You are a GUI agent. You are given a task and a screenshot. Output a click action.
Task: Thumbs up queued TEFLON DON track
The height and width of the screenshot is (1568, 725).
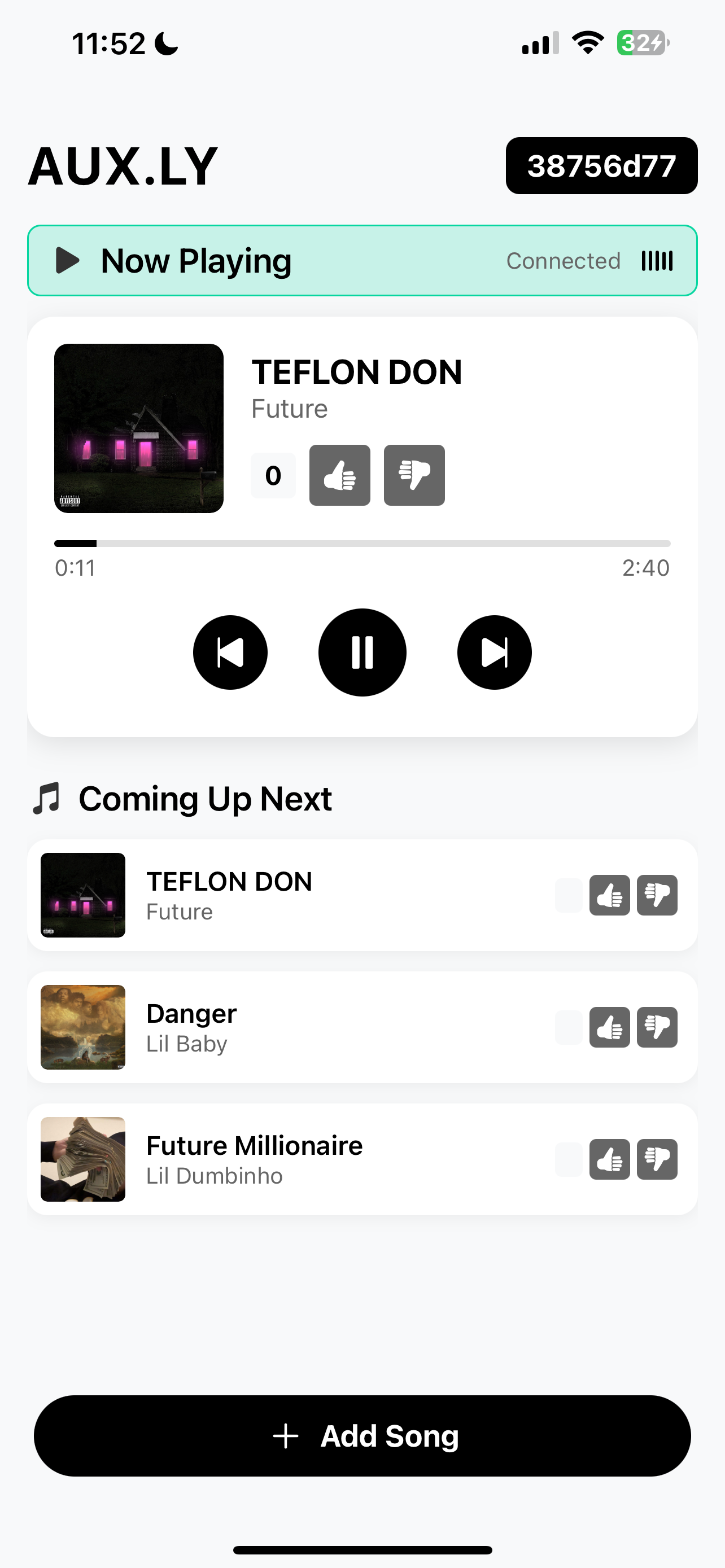[x=609, y=895]
